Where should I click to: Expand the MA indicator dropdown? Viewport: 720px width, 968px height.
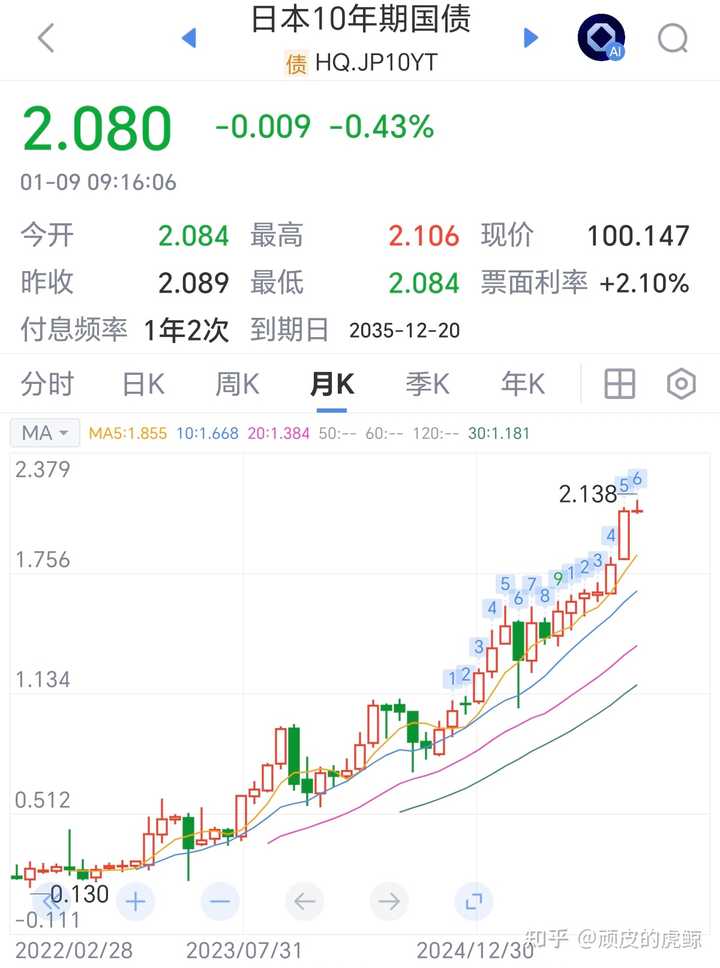coord(45,433)
